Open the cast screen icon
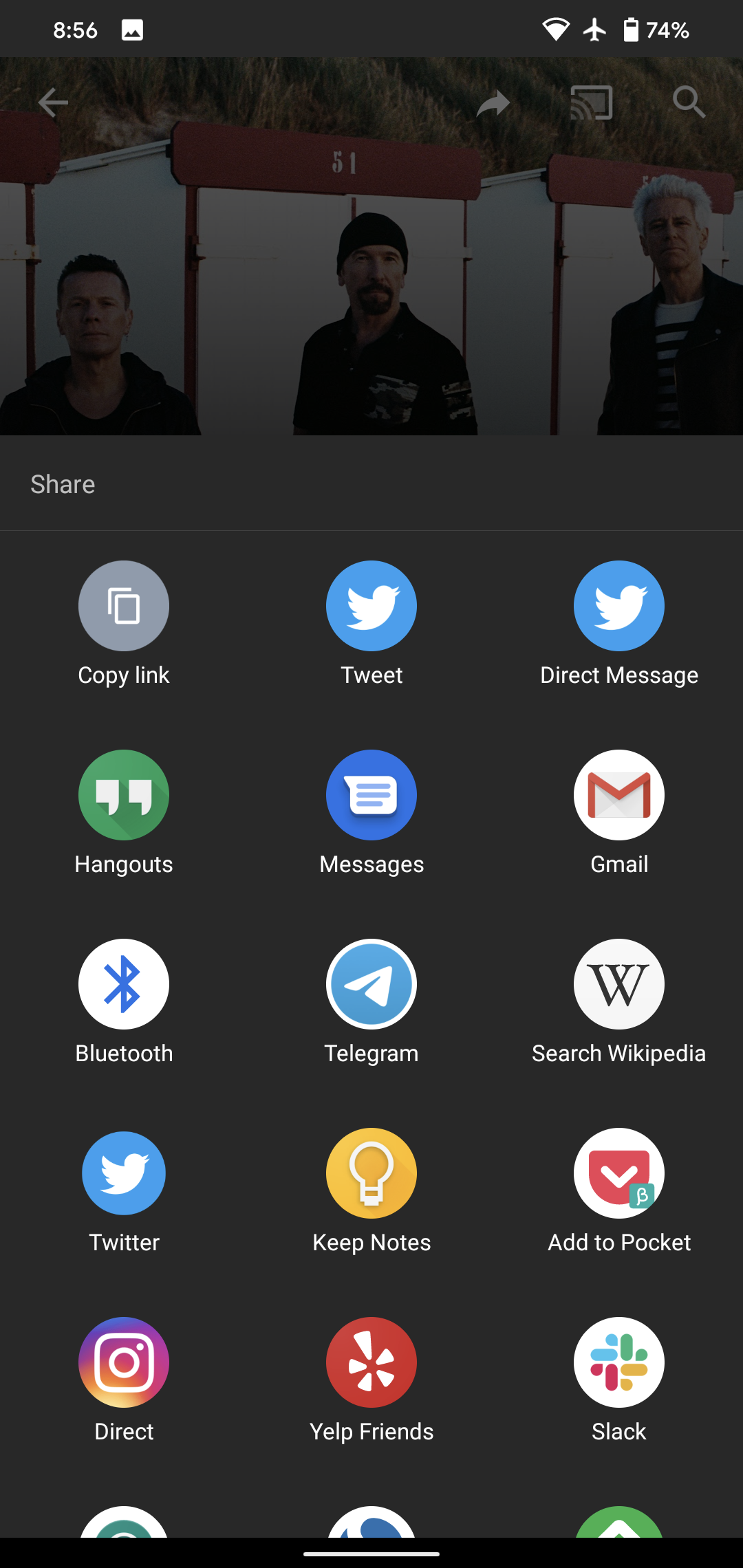Screen dimensions: 743x1568 [x=592, y=103]
